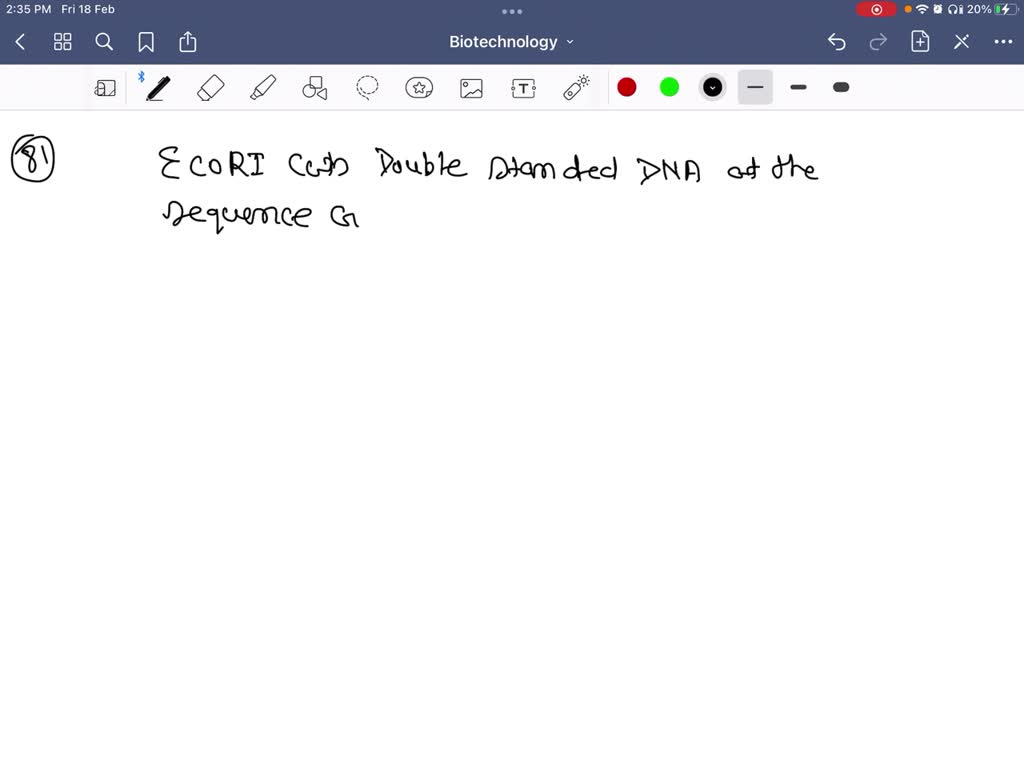Go back to the documents list

pyautogui.click(x=20, y=42)
